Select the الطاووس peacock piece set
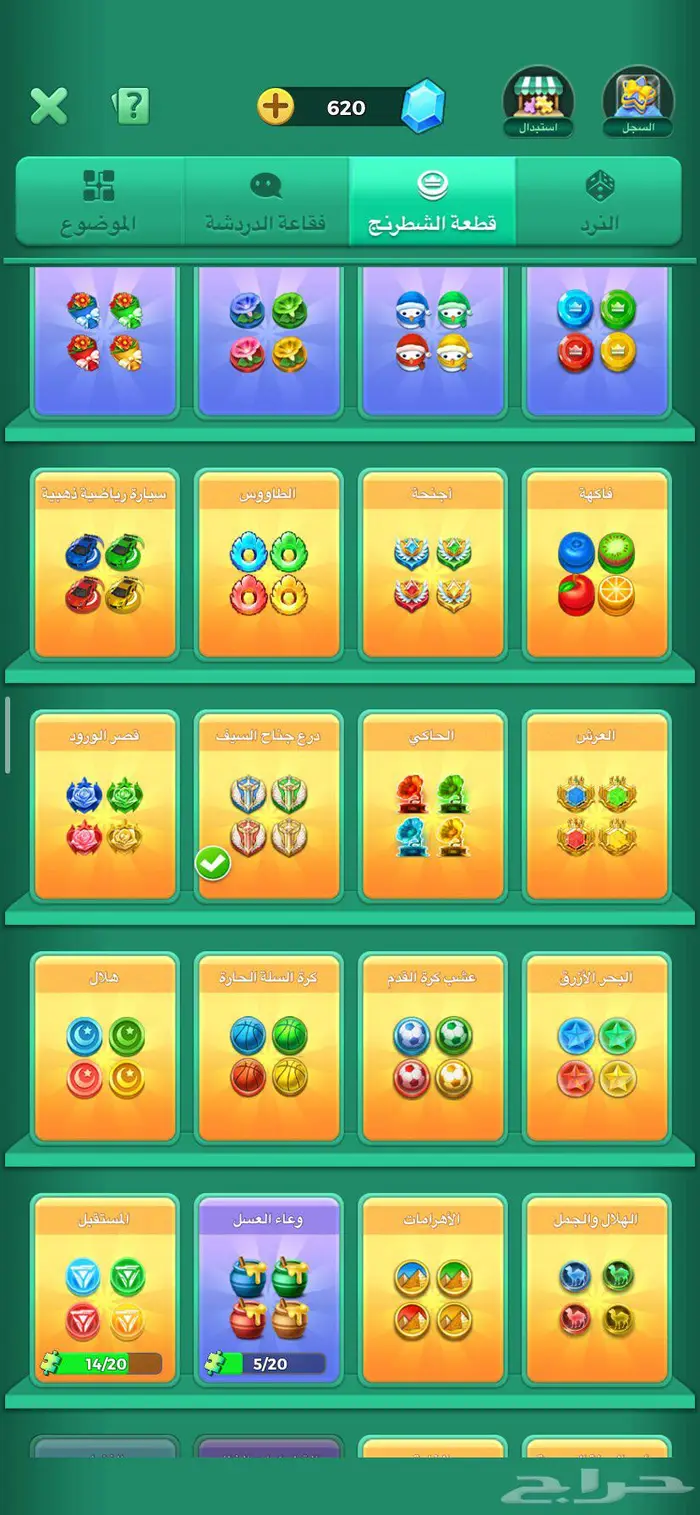The width and height of the screenshot is (700, 1515). [268, 565]
